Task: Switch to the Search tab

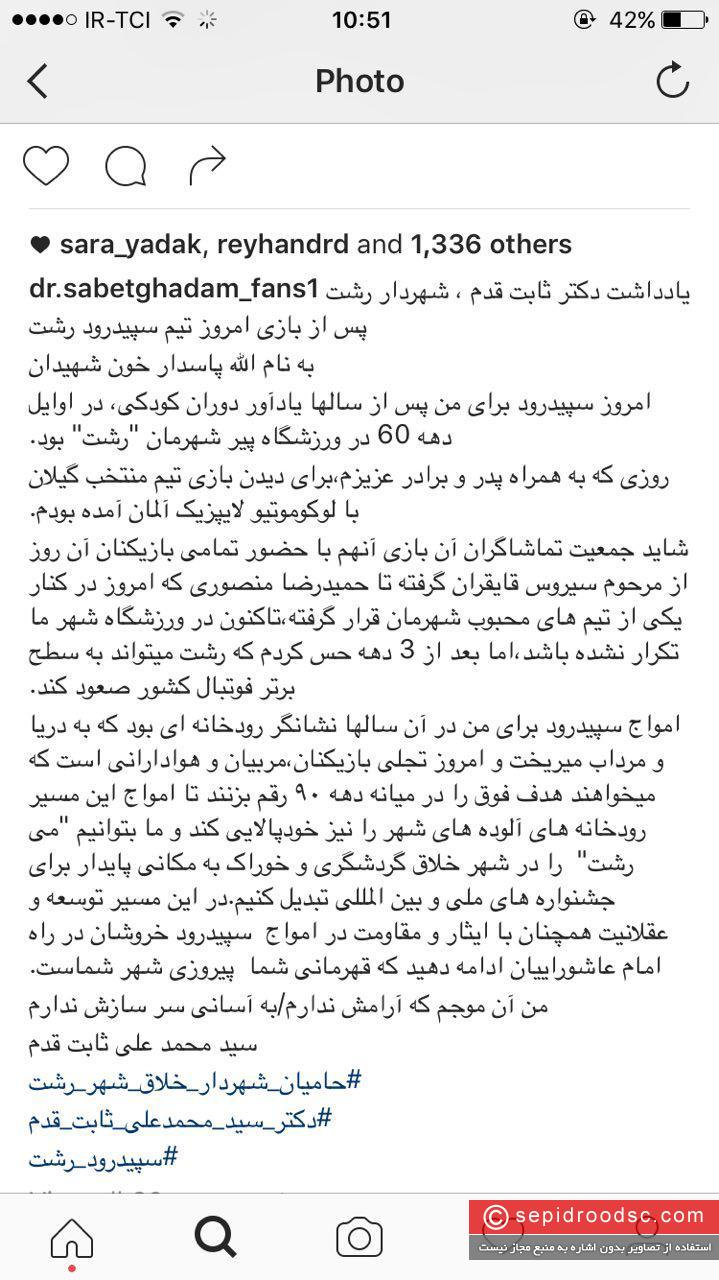Action: (x=215, y=1239)
